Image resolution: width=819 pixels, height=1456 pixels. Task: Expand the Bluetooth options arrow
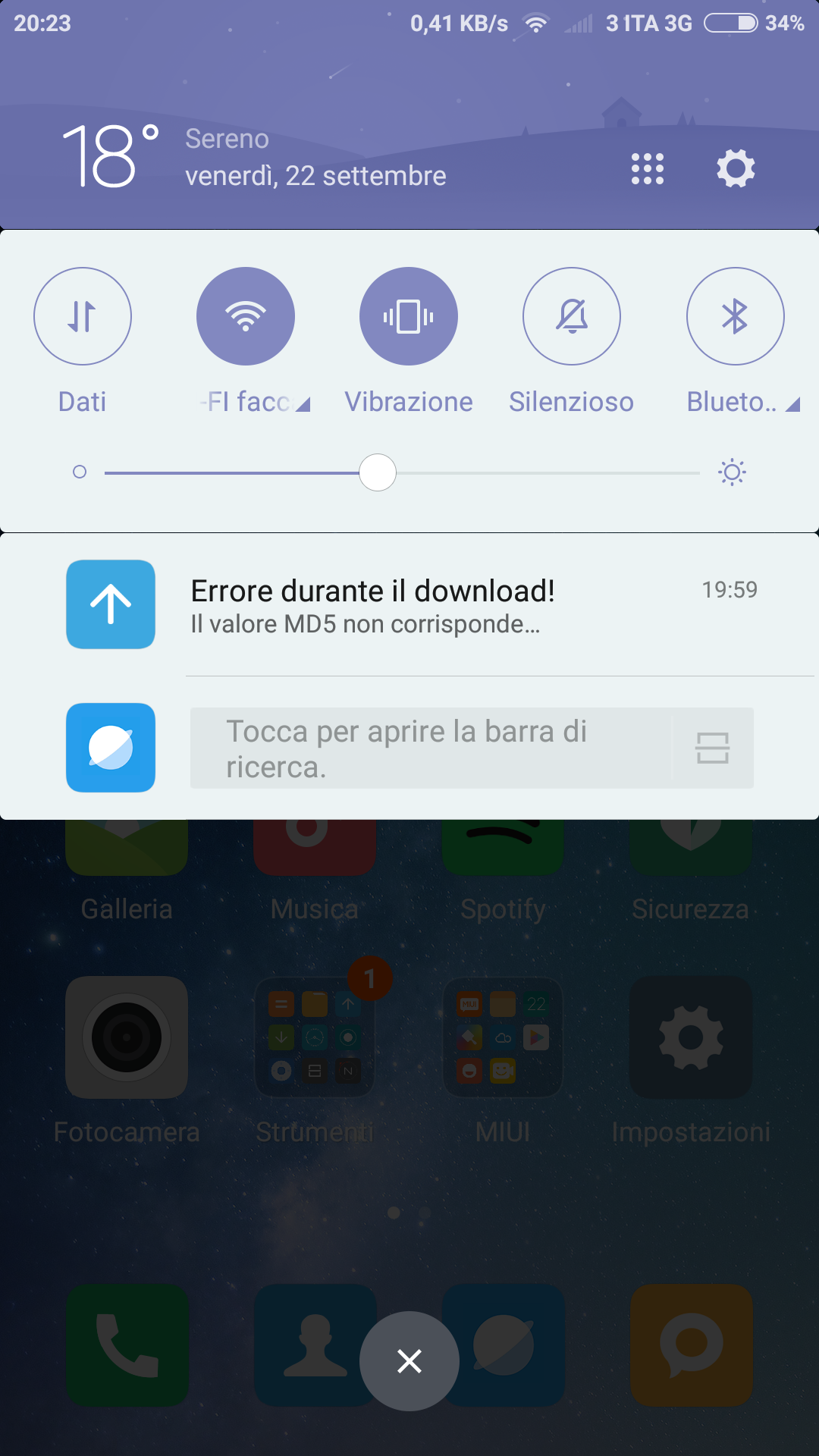[793, 405]
